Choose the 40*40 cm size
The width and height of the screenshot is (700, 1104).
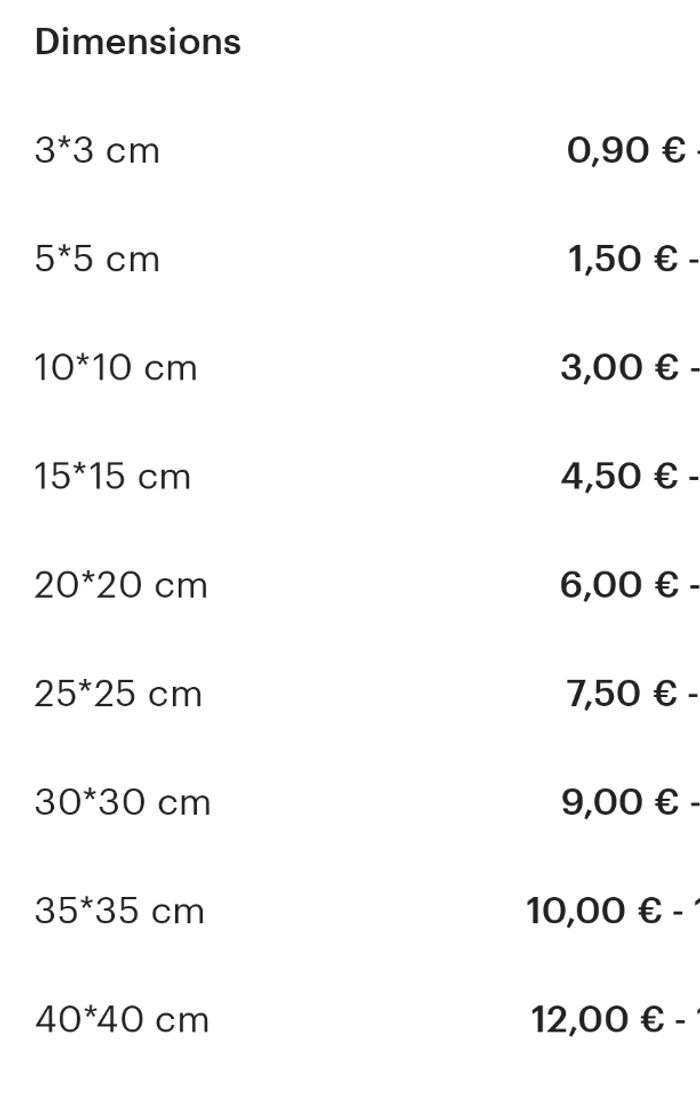coord(122,1020)
